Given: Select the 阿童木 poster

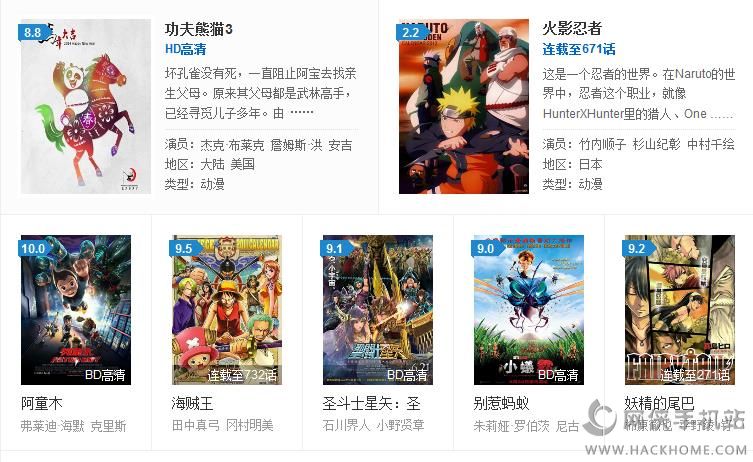Looking at the screenshot, I should [76, 310].
